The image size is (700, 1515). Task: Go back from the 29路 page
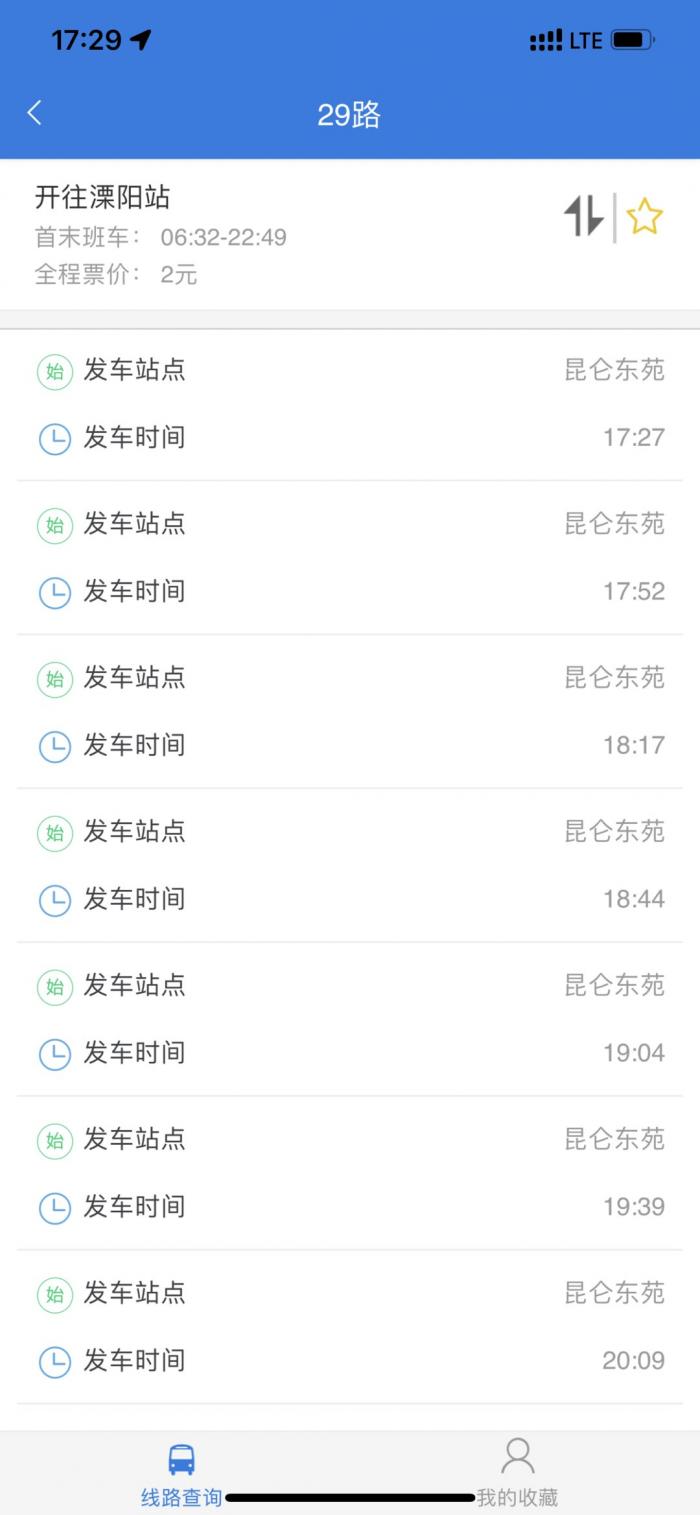[35, 113]
